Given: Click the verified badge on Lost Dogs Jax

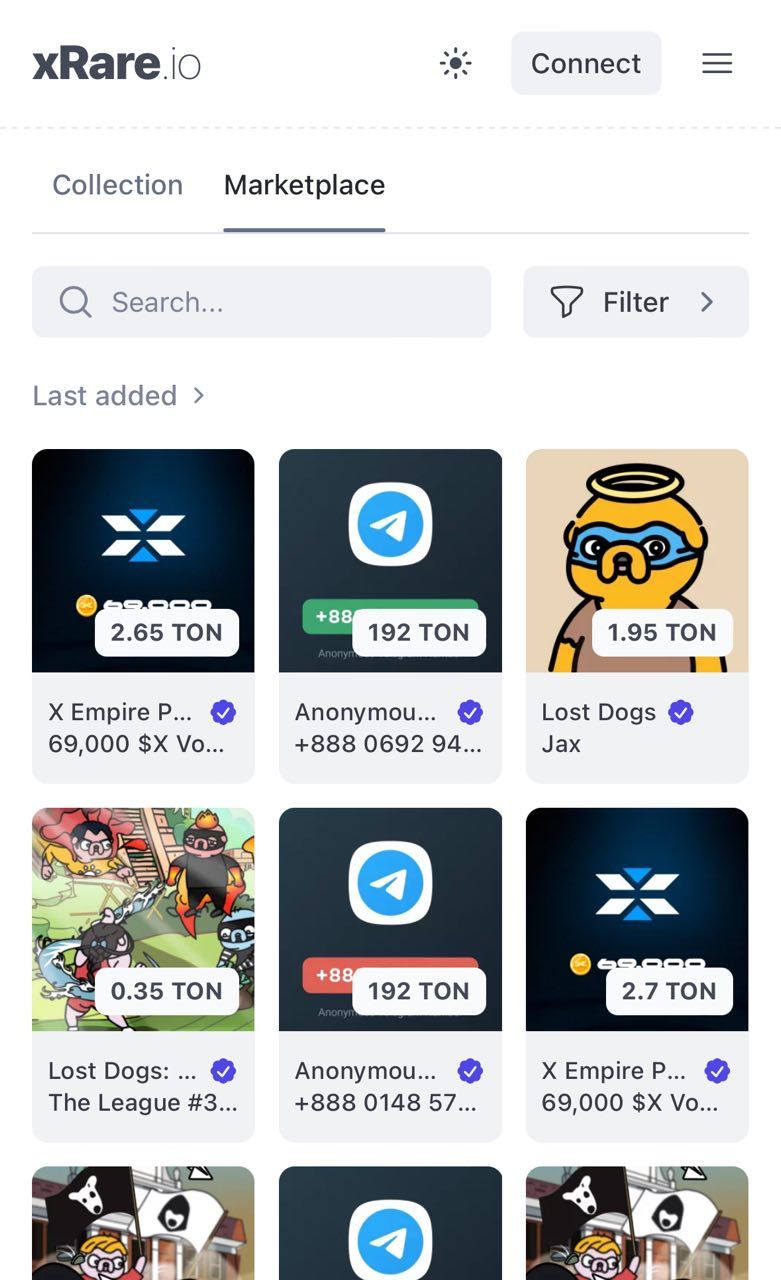Looking at the screenshot, I should [681, 712].
